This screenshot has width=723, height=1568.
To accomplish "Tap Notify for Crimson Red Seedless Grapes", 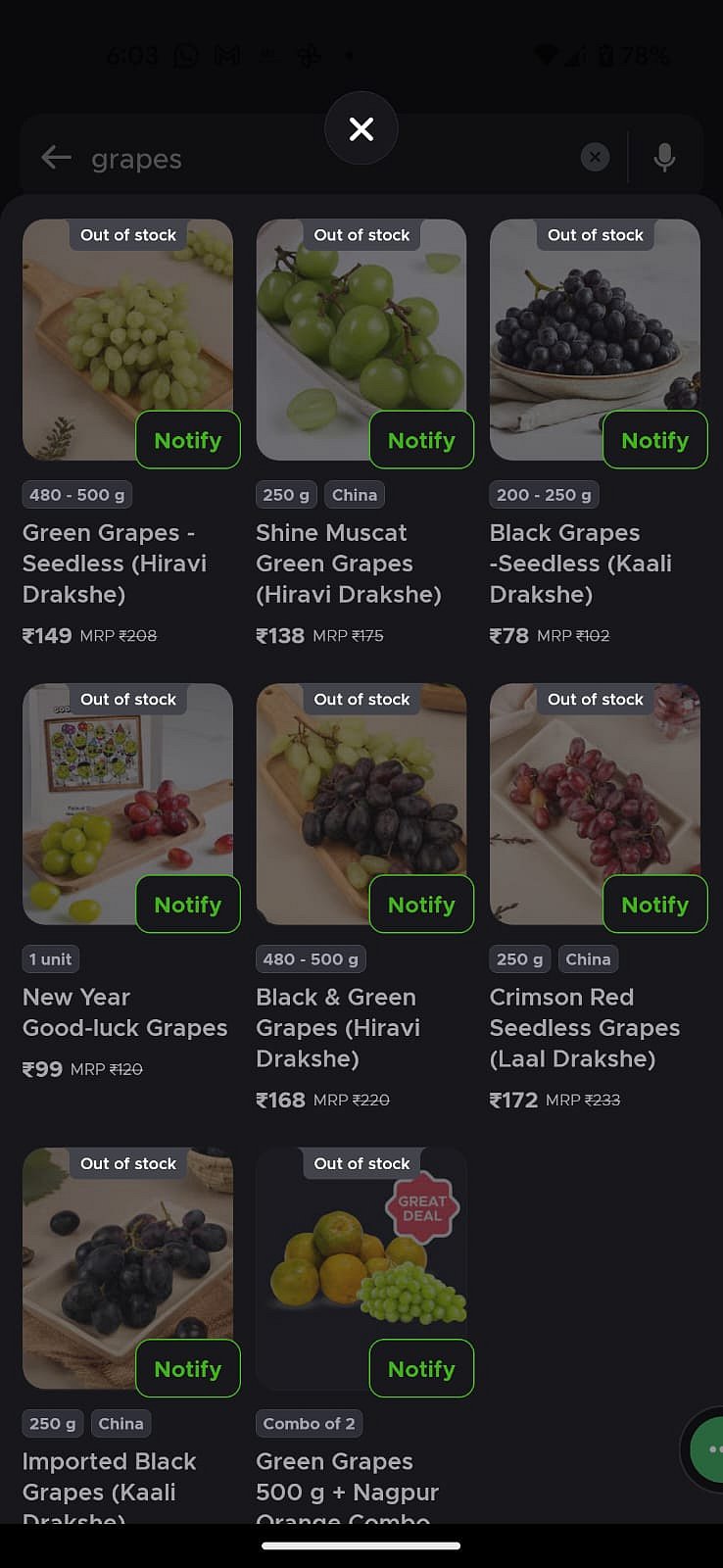I will [654, 905].
